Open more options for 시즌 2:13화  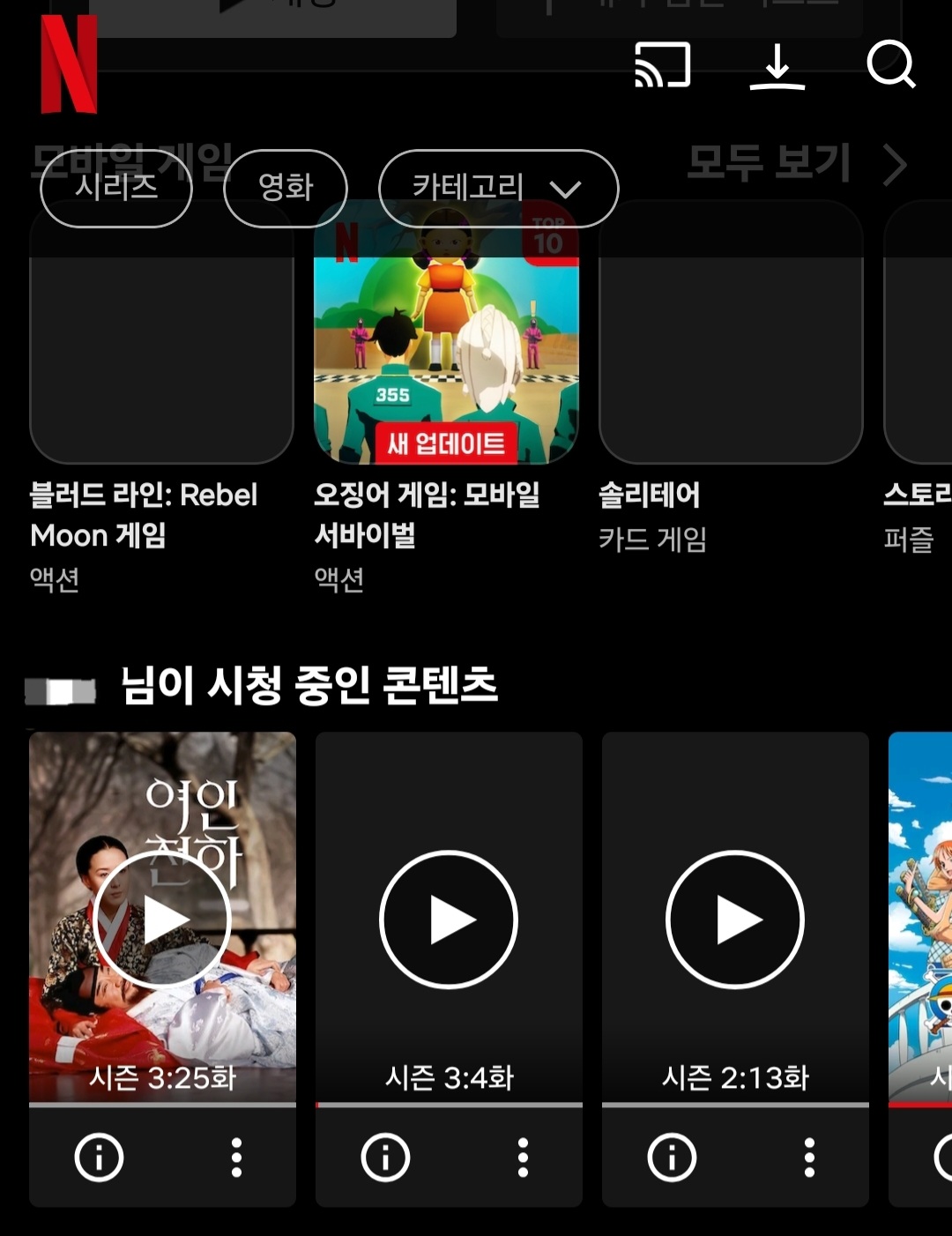pyautogui.click(x=809, y=1157)
